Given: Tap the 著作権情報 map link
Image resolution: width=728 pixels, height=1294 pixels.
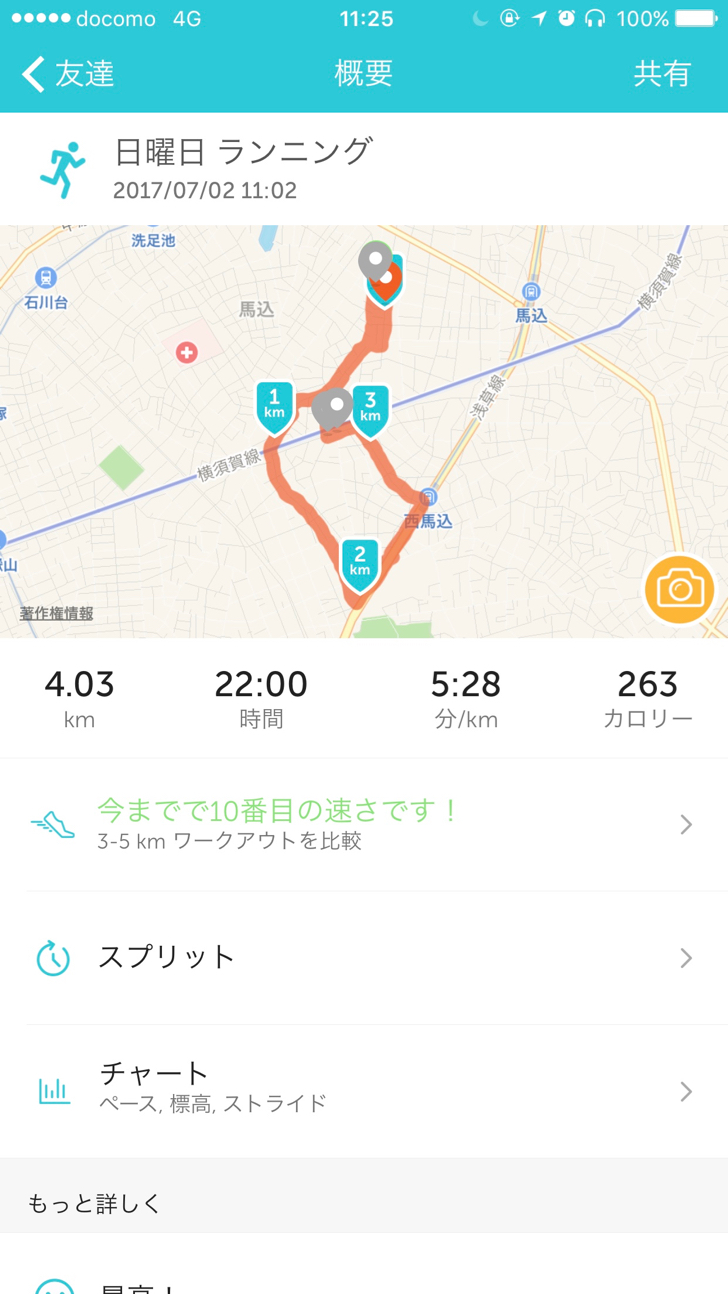Looking at the screenshot, I should [x=57, y=613].
